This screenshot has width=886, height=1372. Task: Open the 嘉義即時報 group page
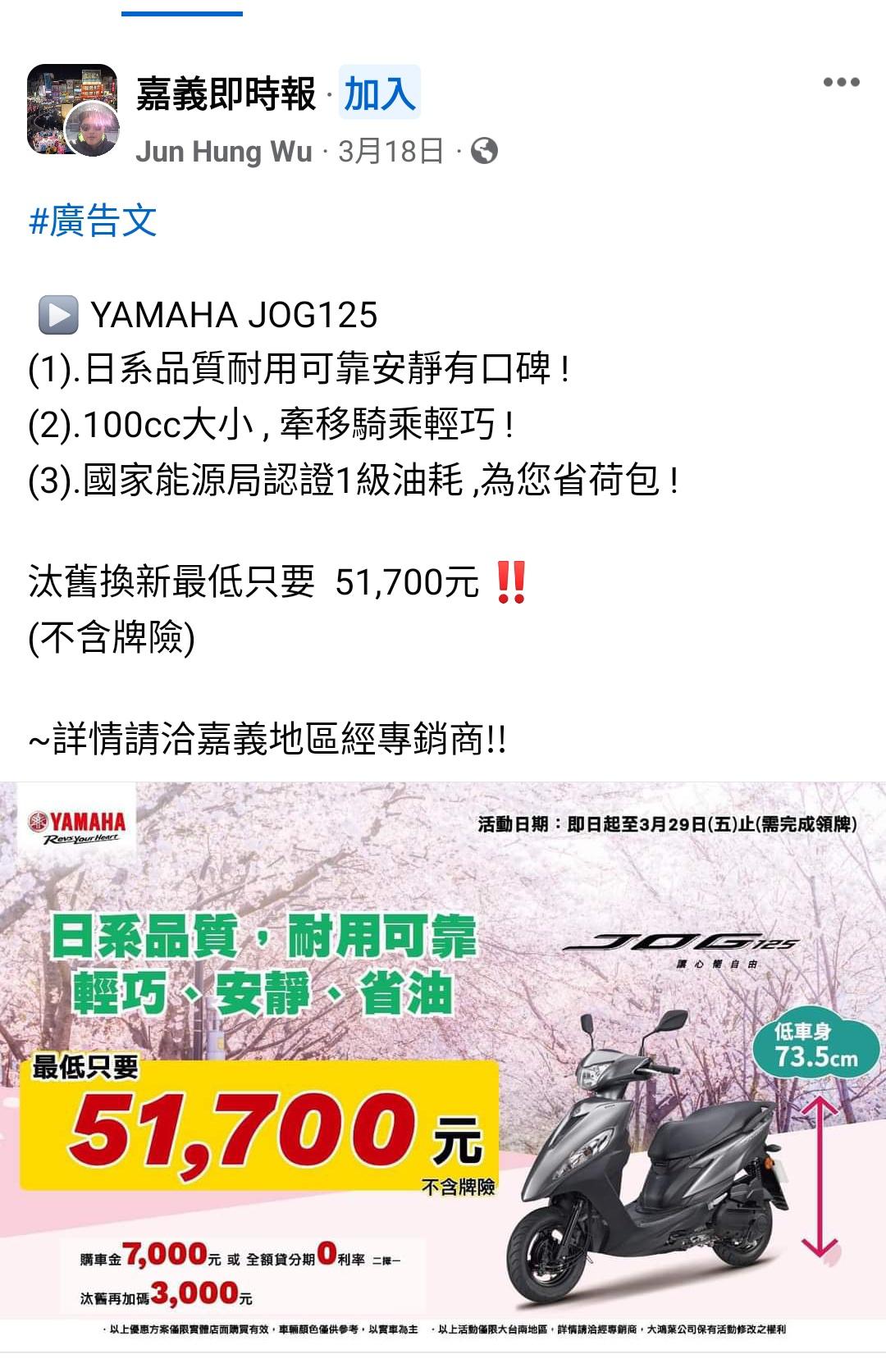click(x=226, y=93)
